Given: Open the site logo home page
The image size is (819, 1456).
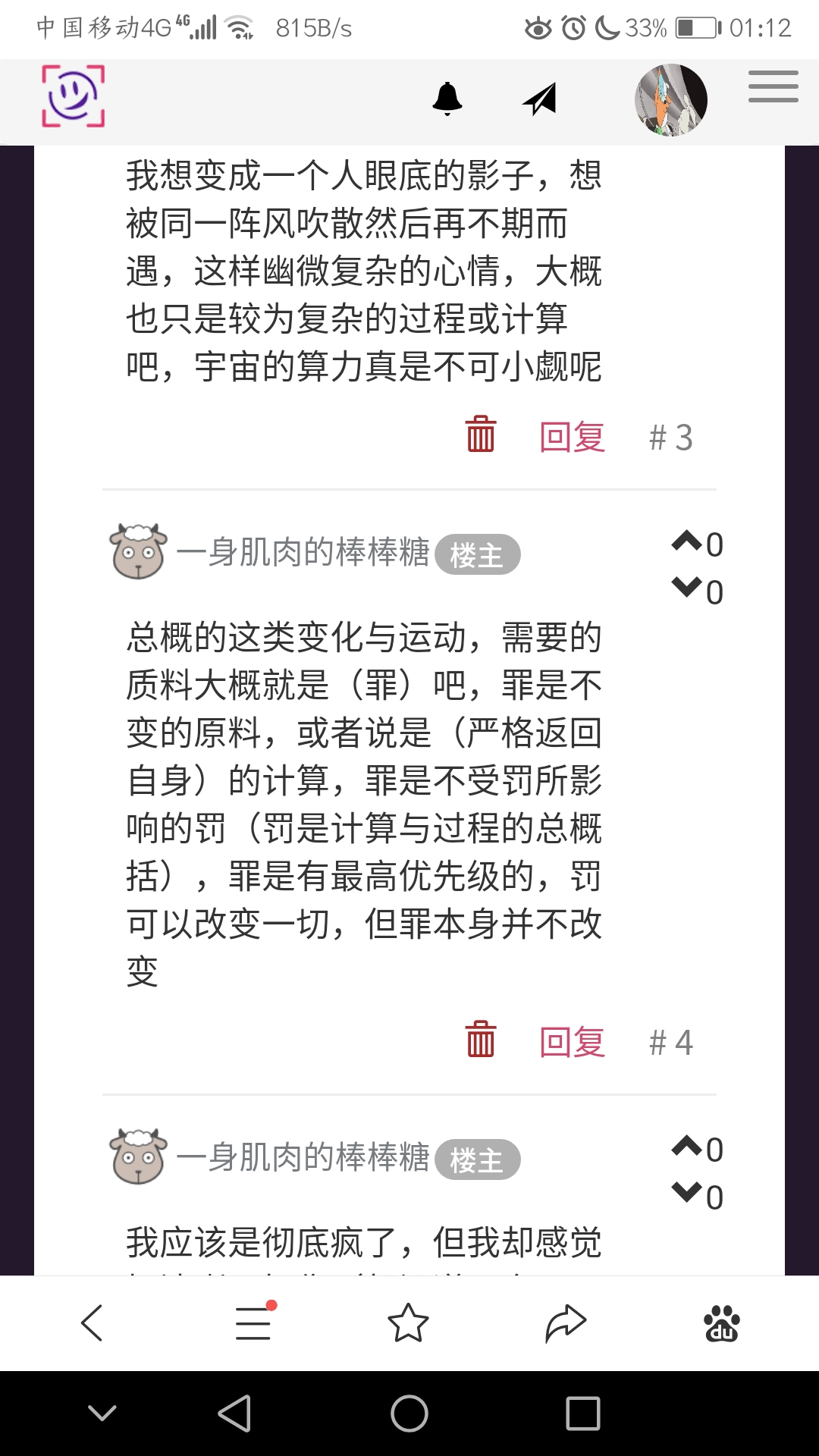Looking at the screenshot, I should point(73,96).
